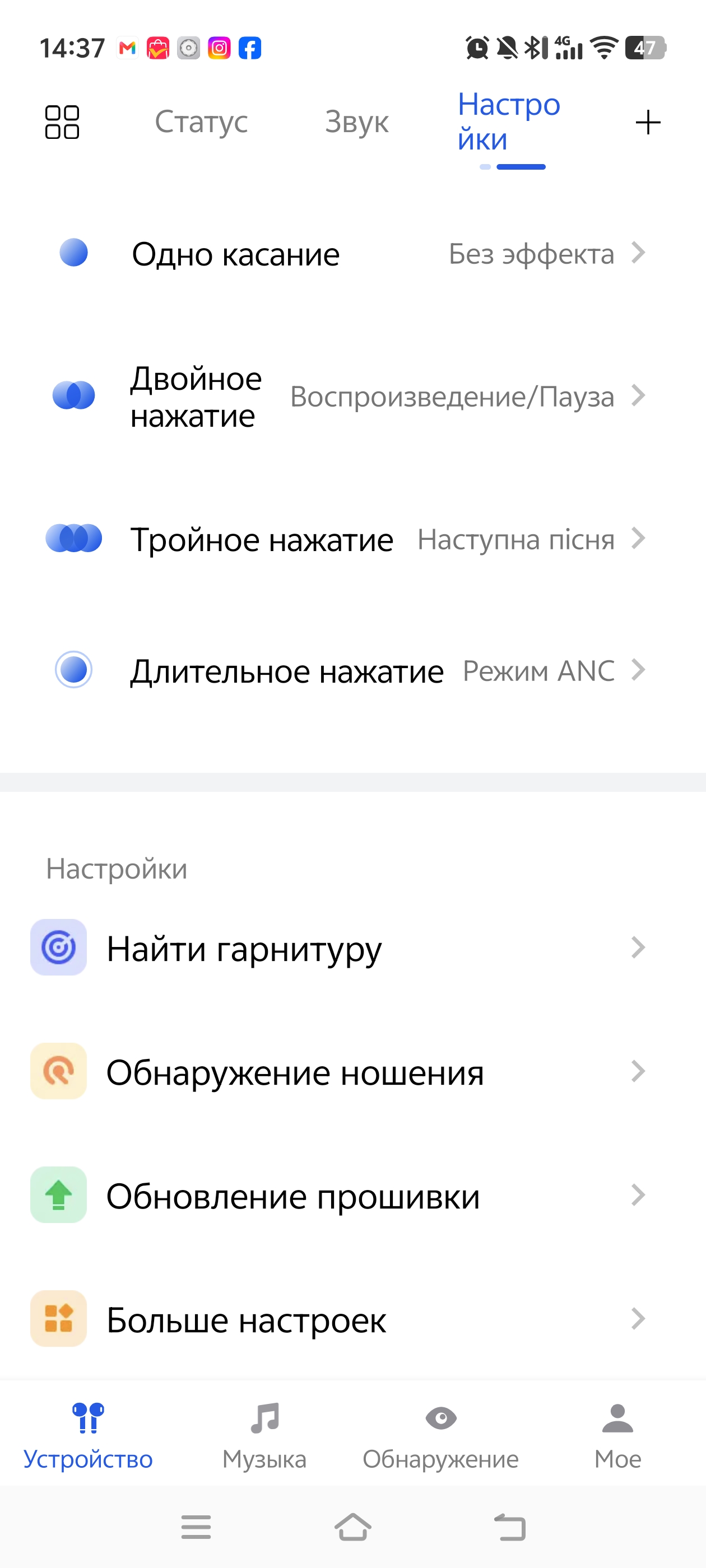Open the device grid icon

pos(62,122)
